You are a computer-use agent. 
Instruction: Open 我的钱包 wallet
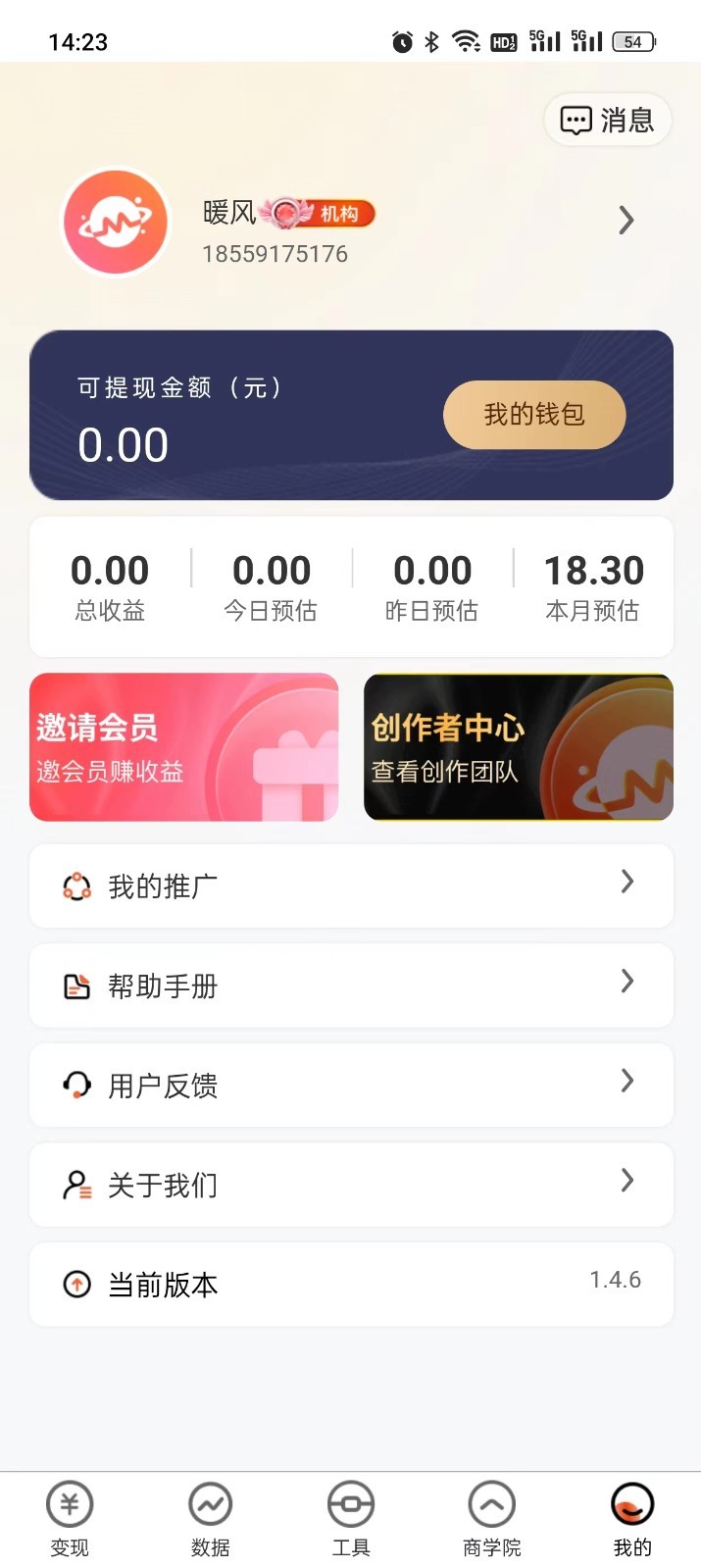click(534, 415)
